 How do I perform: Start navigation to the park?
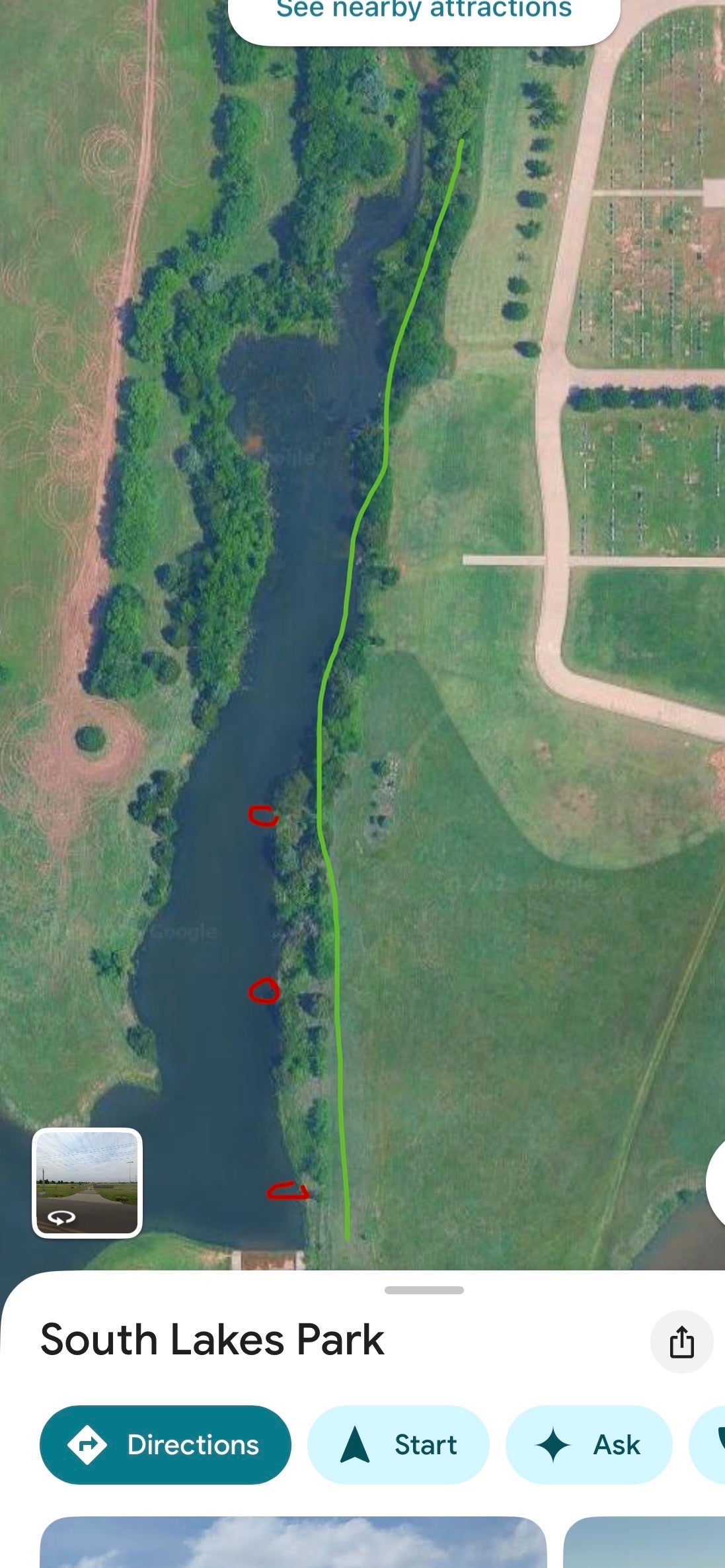coord(398,1445)
